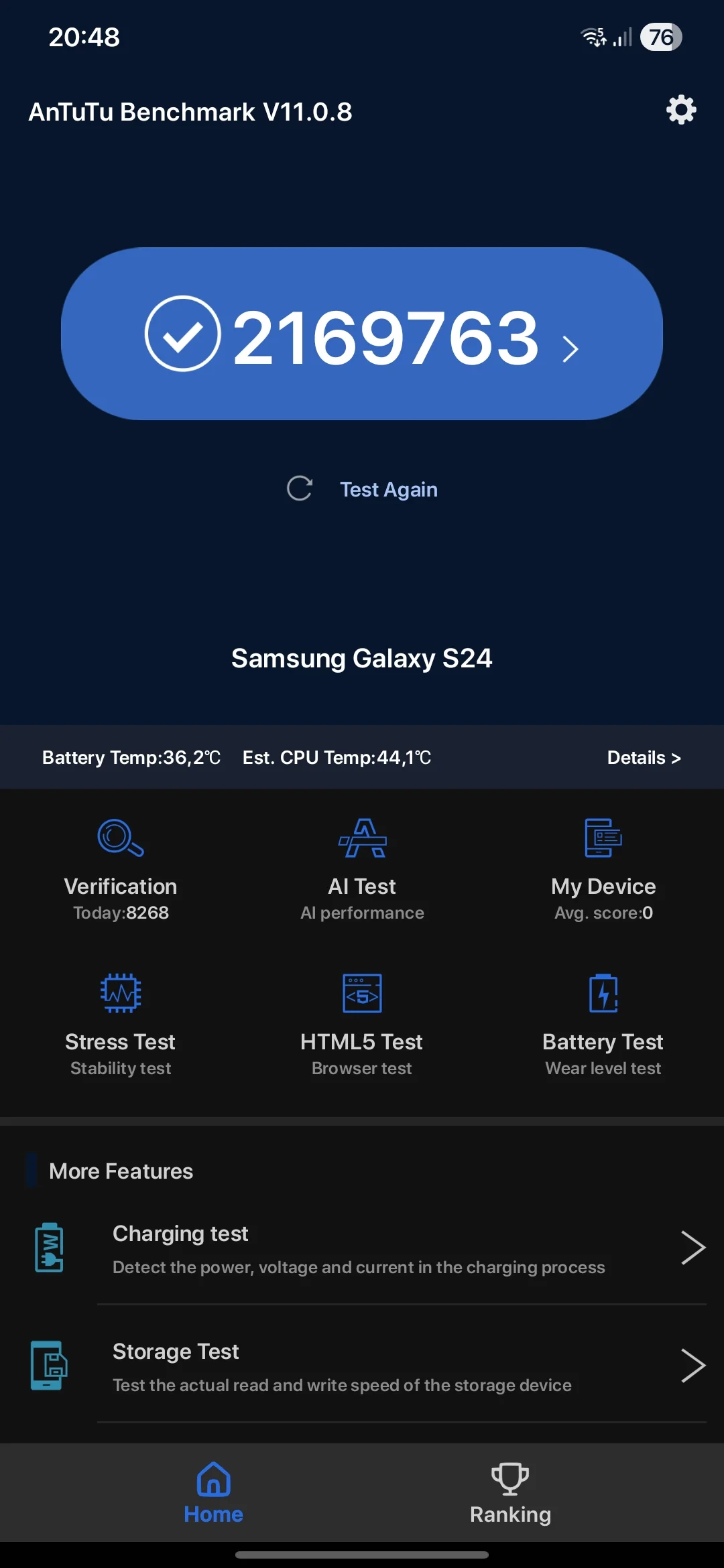The height and width of the screenshot is (1568, 724).
Task: Run the HTML5 Test
Action: (x=362, y=1024)
